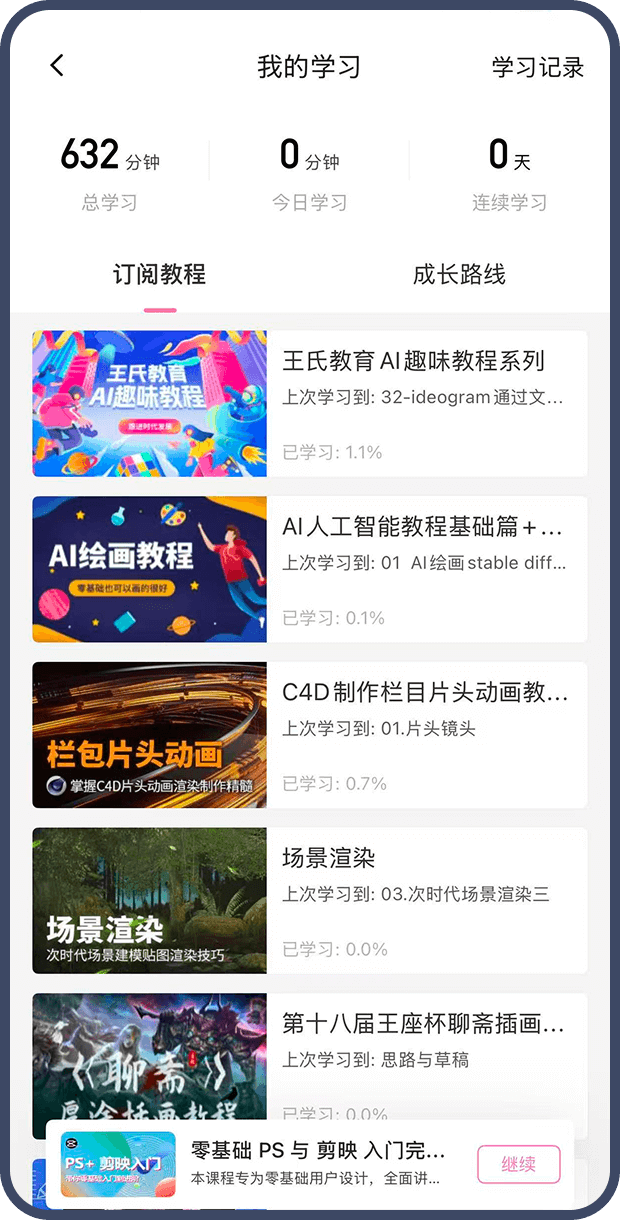Open the 零基础 PS 与 剪映 入门 banner
Image resolution: width=620 pixels, height=1220 pixels.
300,1164
